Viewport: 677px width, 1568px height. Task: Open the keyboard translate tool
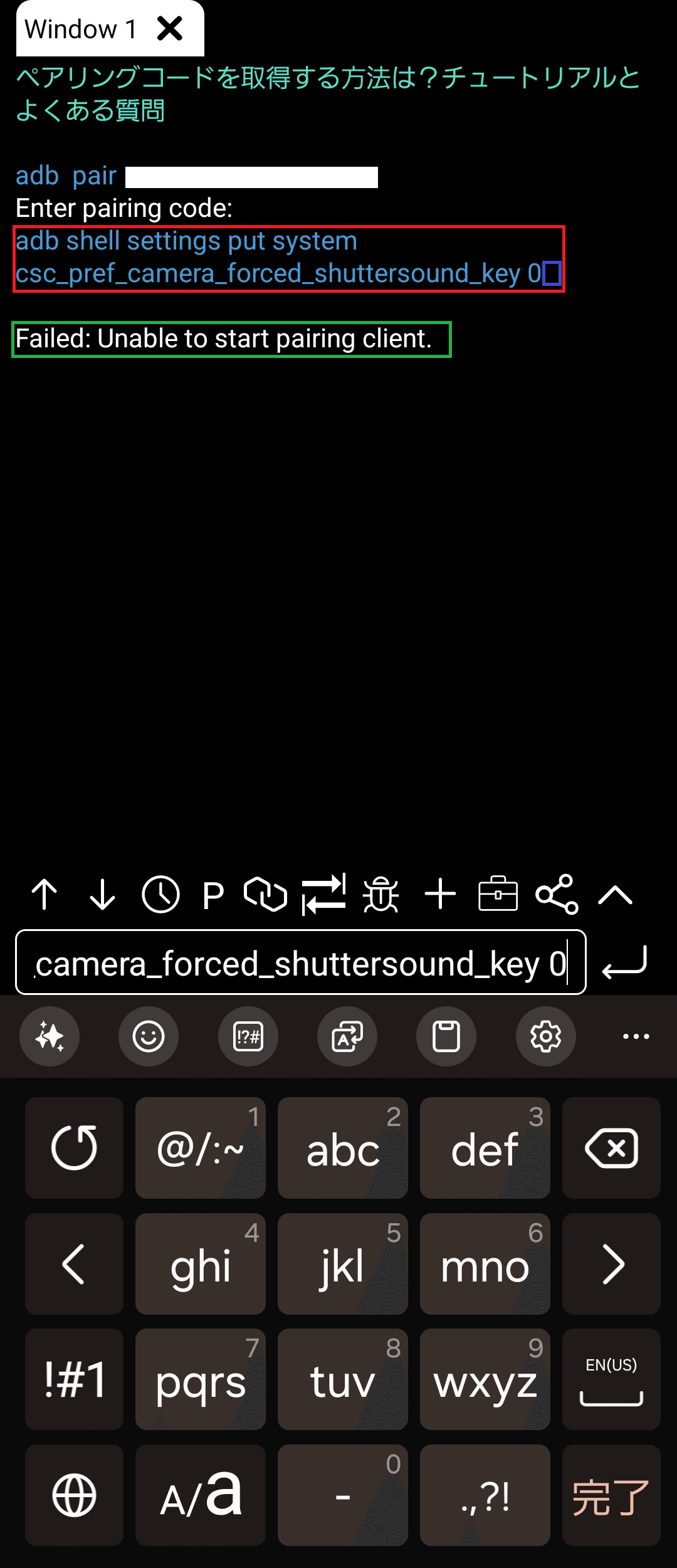coord(347,1036)
